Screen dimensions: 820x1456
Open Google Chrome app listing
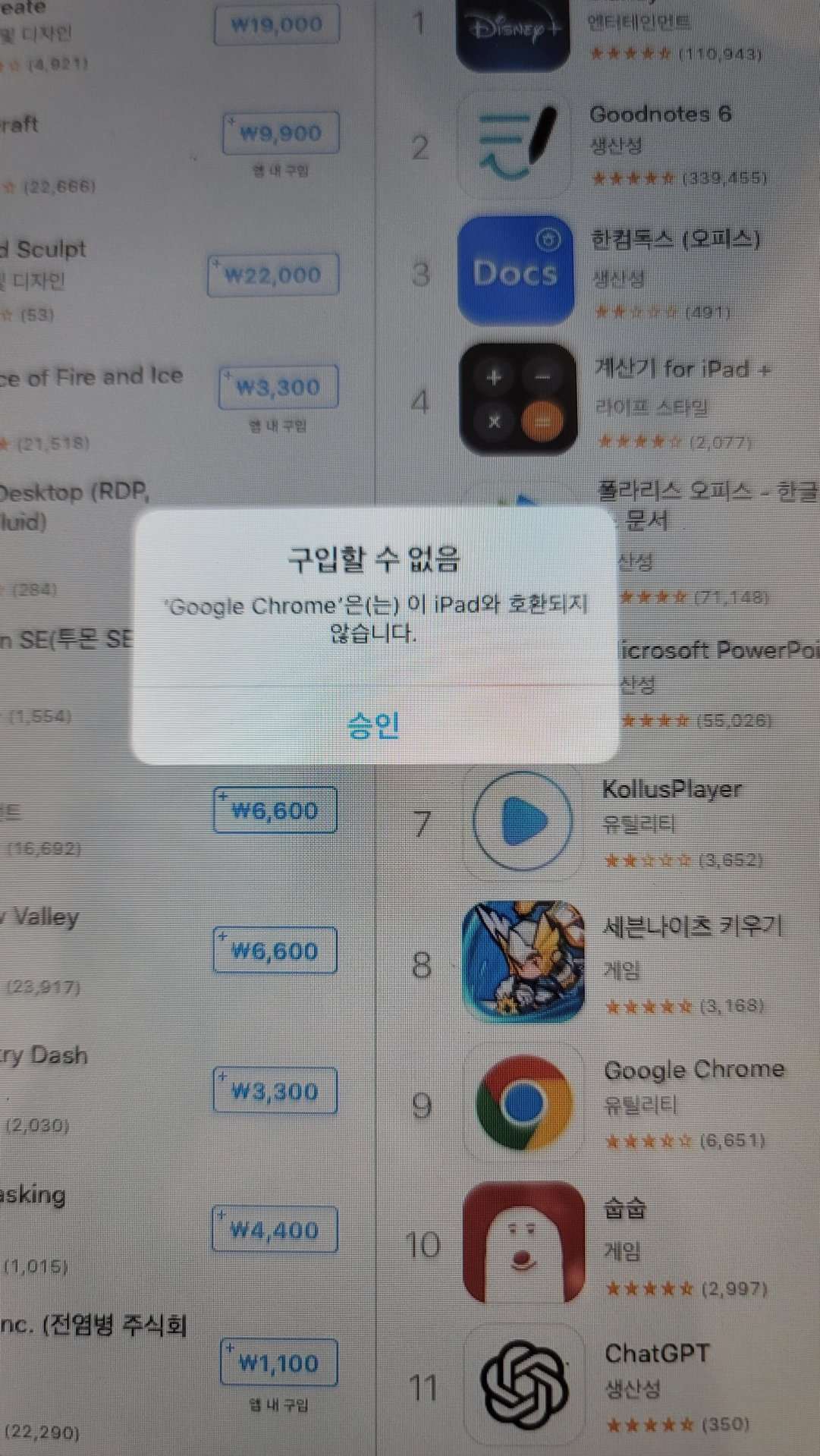point(693,1070)
